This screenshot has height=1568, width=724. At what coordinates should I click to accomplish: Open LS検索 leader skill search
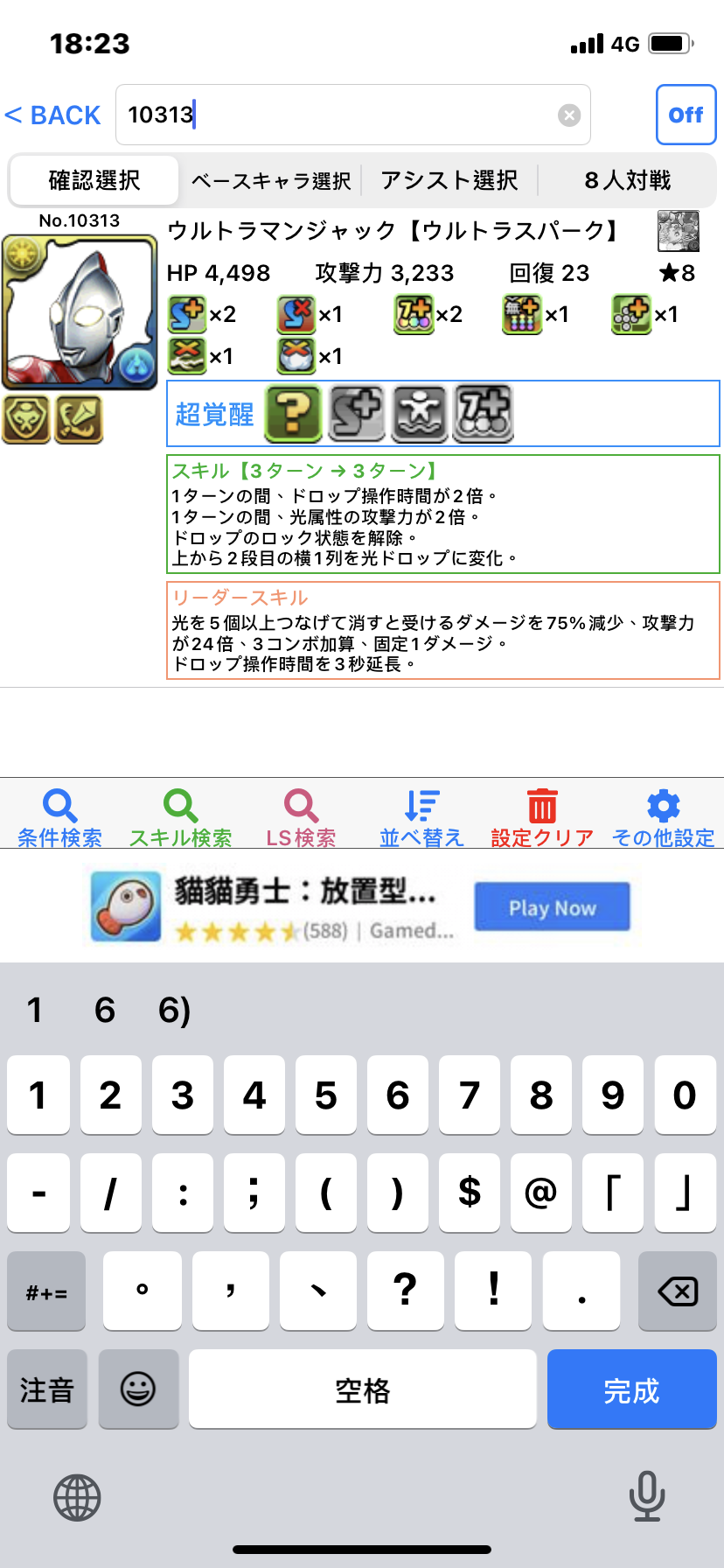coord(301,818)
